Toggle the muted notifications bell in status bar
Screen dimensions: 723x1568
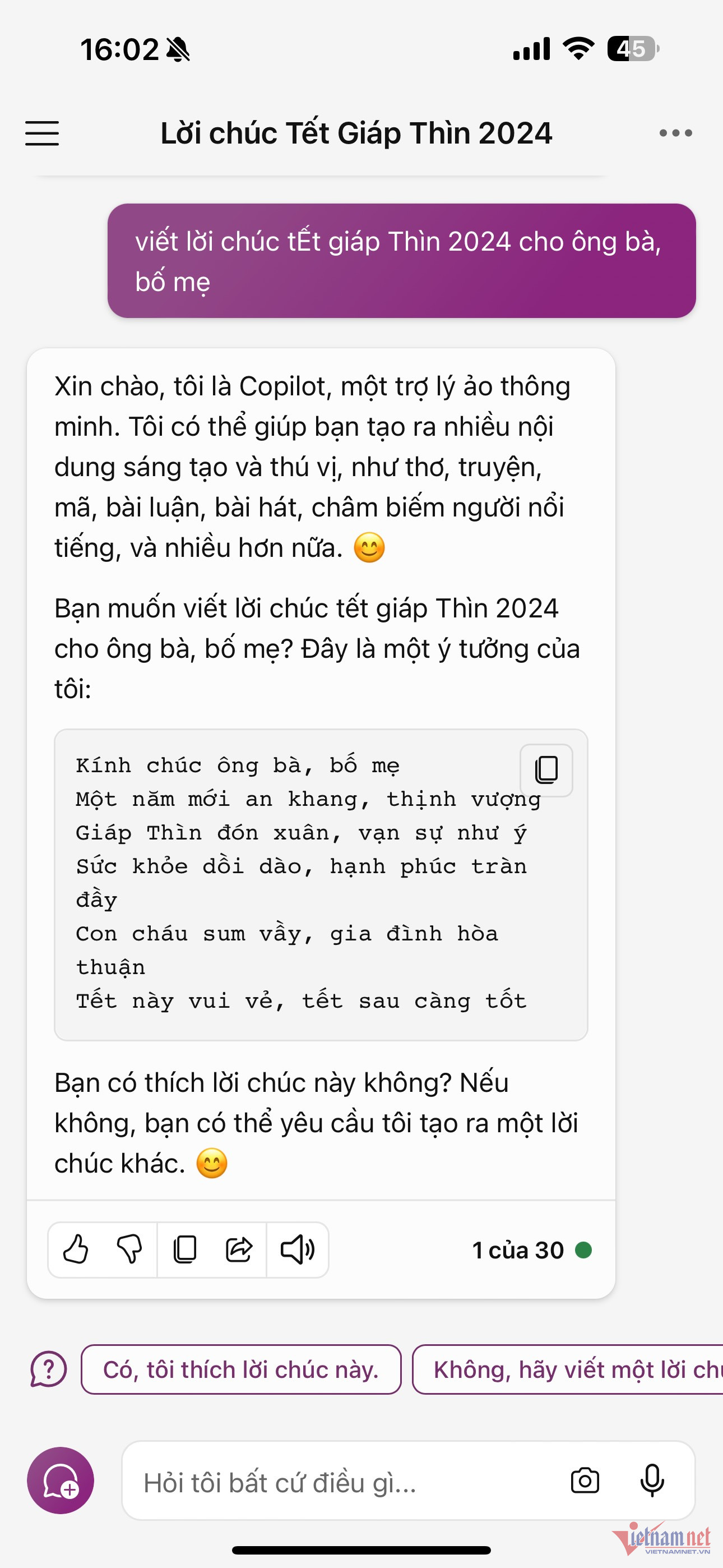pyautogui.click(x=178, y=50)
